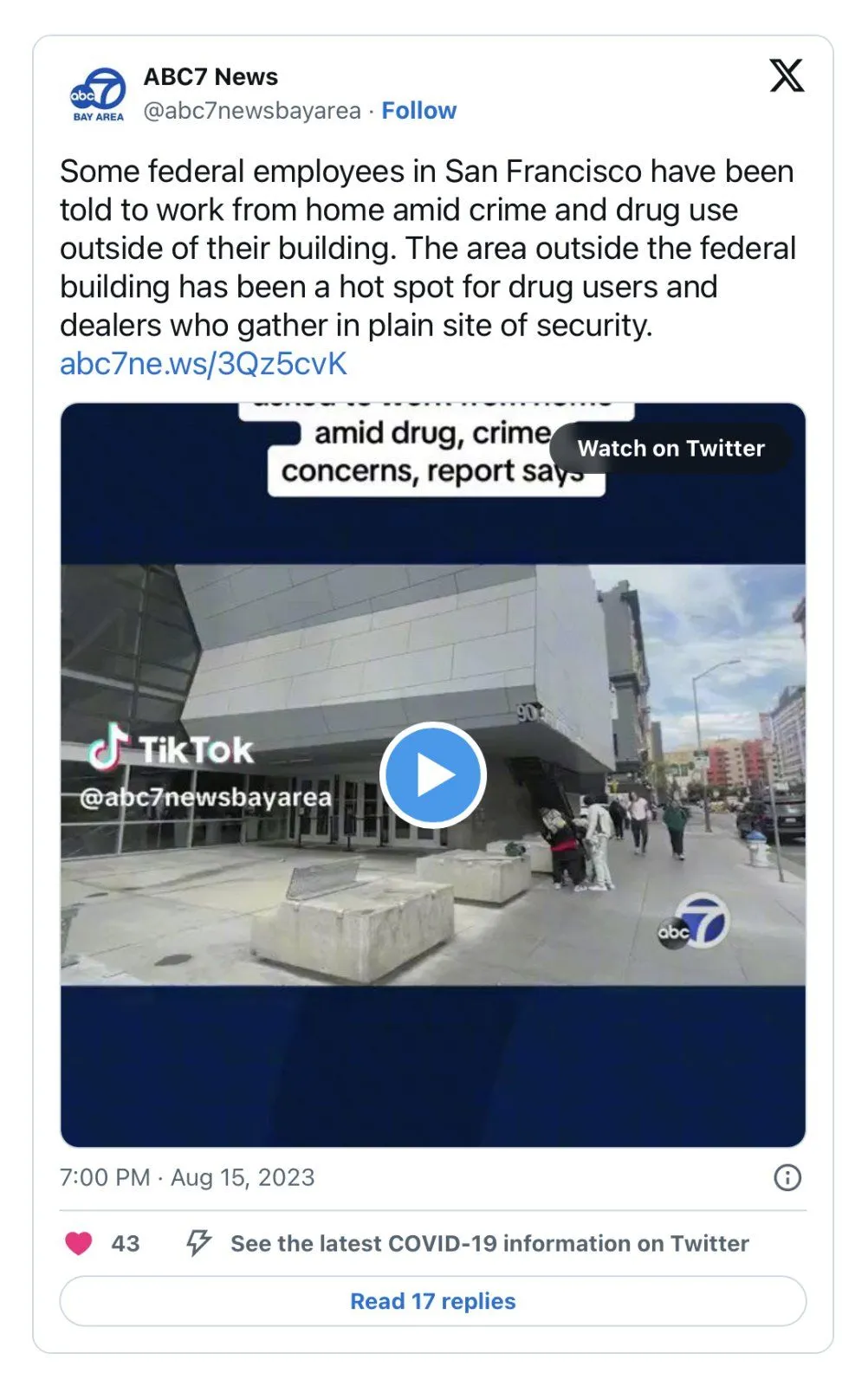The height and width of the screenshot is (1386, 868).
Task: Open the X logo link
Action: coord(787,76)
